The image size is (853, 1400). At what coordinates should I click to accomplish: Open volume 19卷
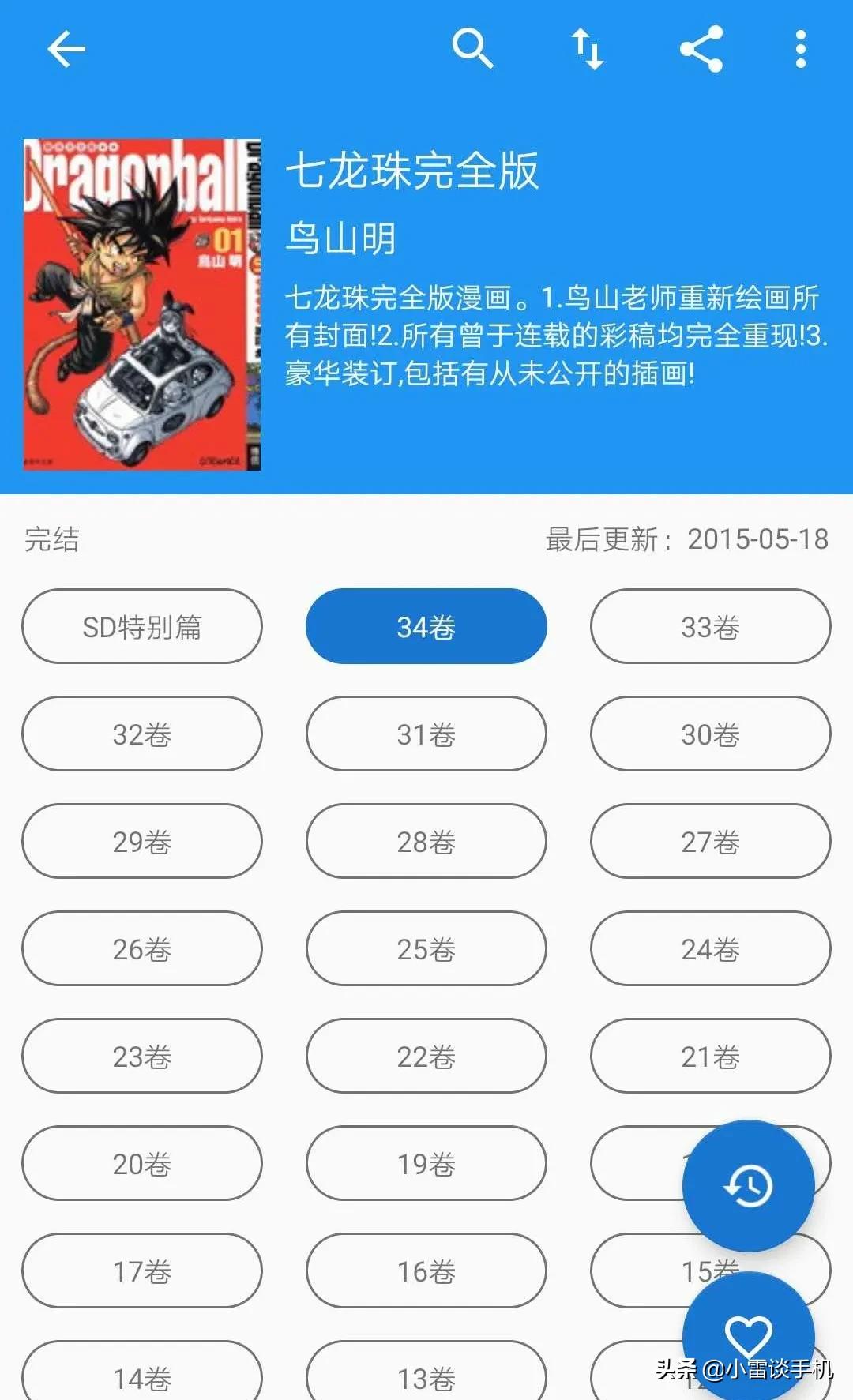click(x=426, y=1164)
